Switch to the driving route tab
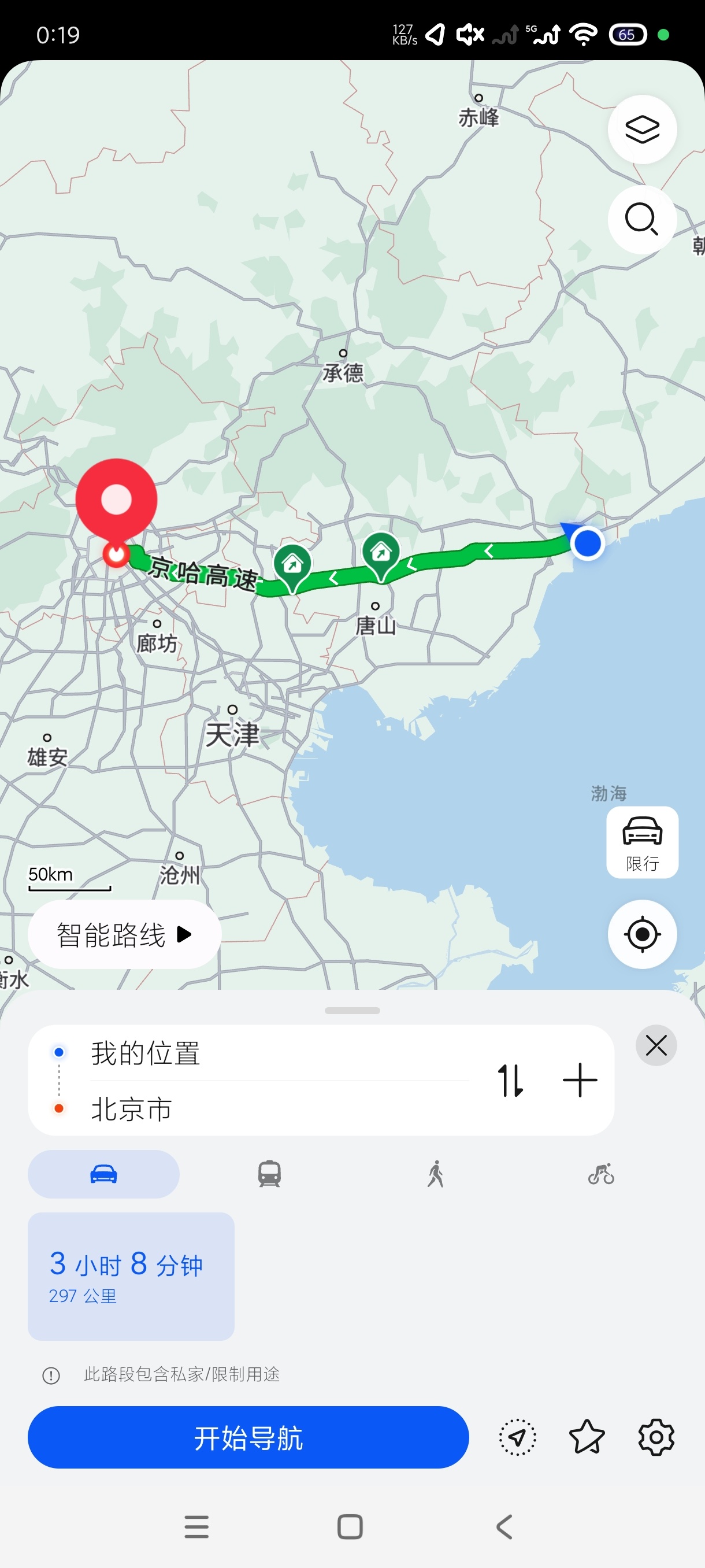The image size is (705, 1568). [102, 1174]
